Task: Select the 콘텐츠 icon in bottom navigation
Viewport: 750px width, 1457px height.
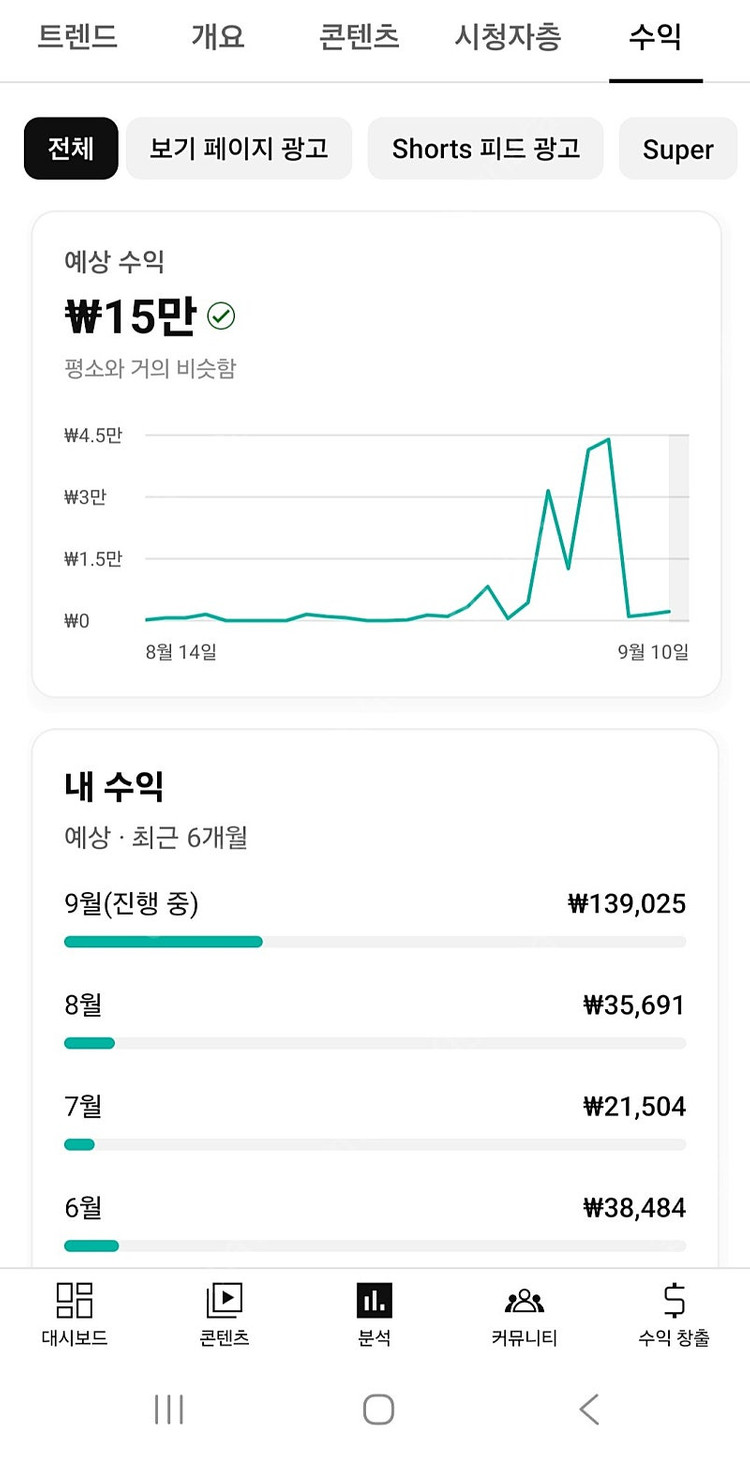Action: coord(224,1315)
